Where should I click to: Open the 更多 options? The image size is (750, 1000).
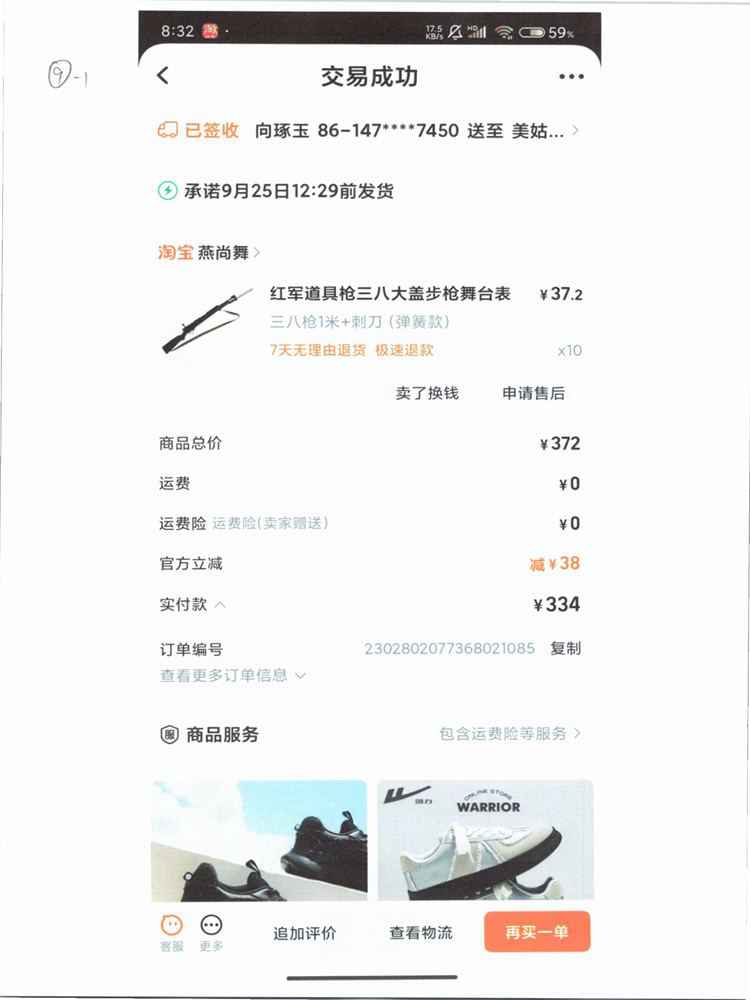[211, 932]
